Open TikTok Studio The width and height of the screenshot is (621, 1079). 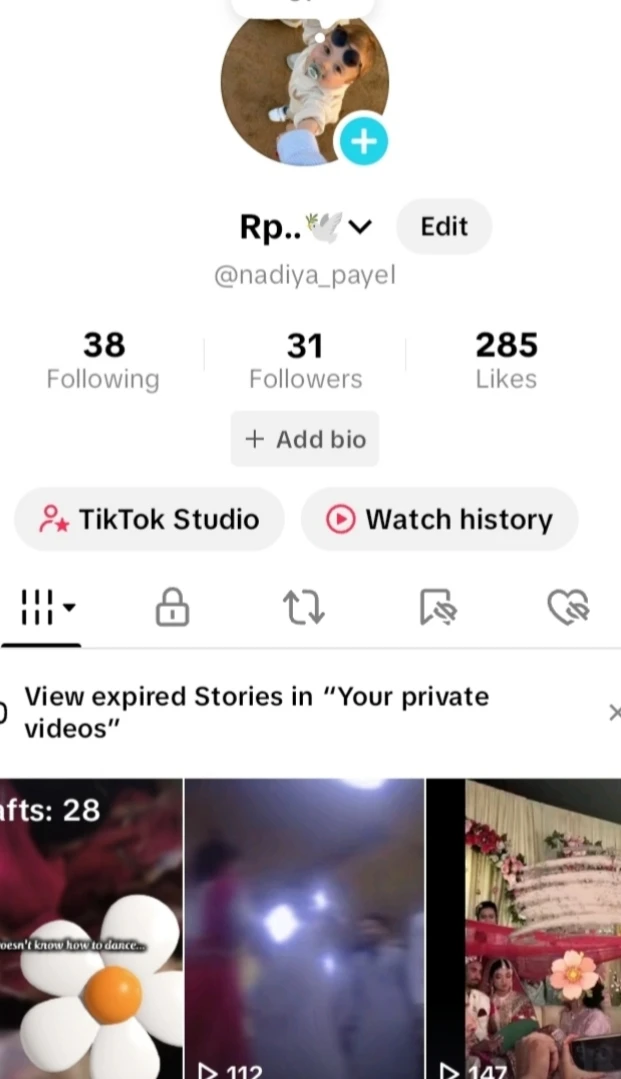(149, 519)
